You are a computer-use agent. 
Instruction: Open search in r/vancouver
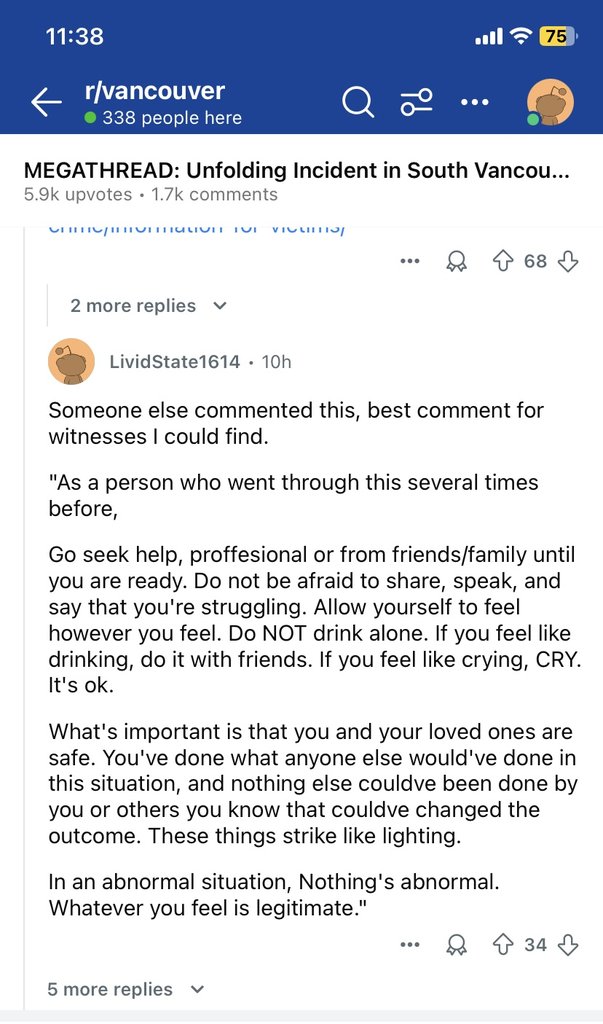click(x=358, y=102)
